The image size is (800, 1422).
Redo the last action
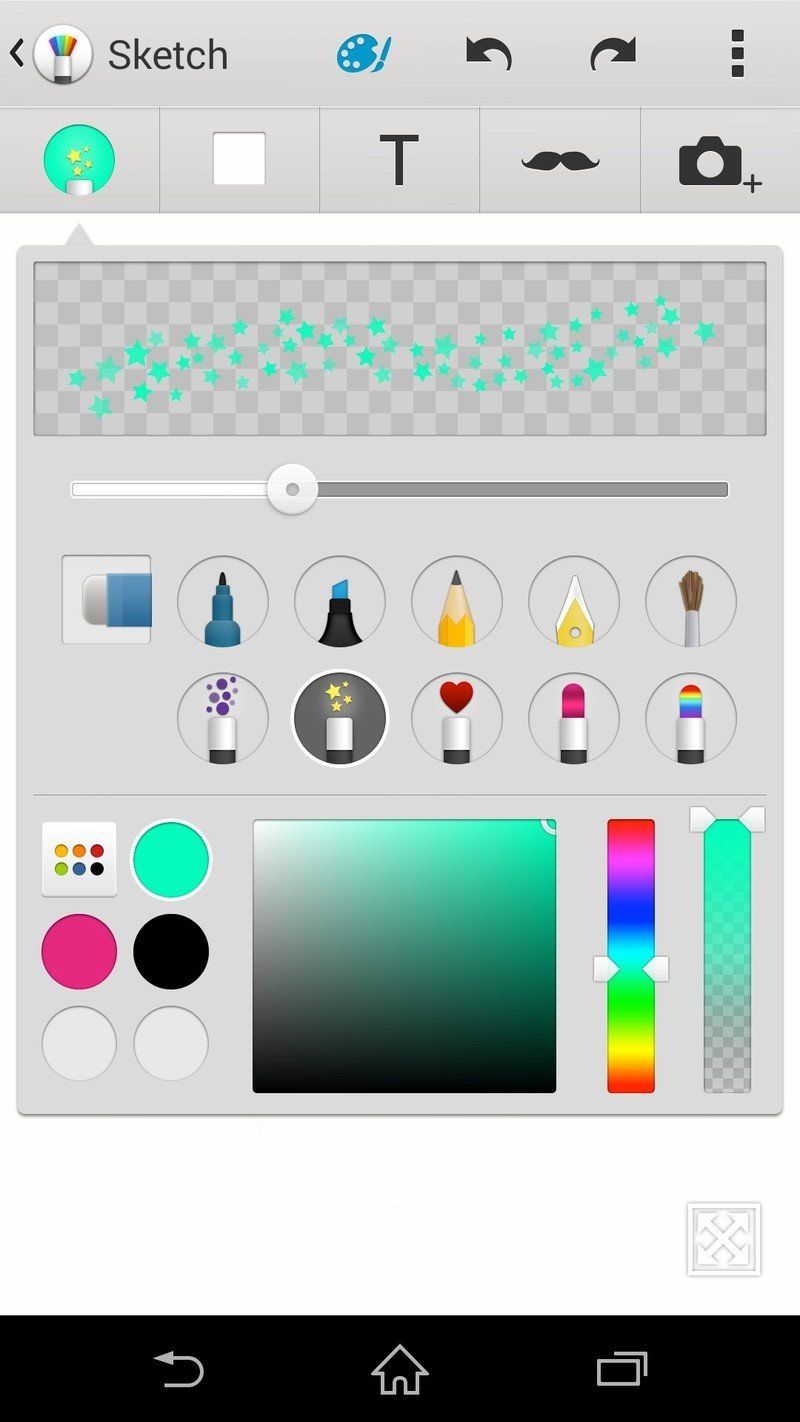point(612,53)
